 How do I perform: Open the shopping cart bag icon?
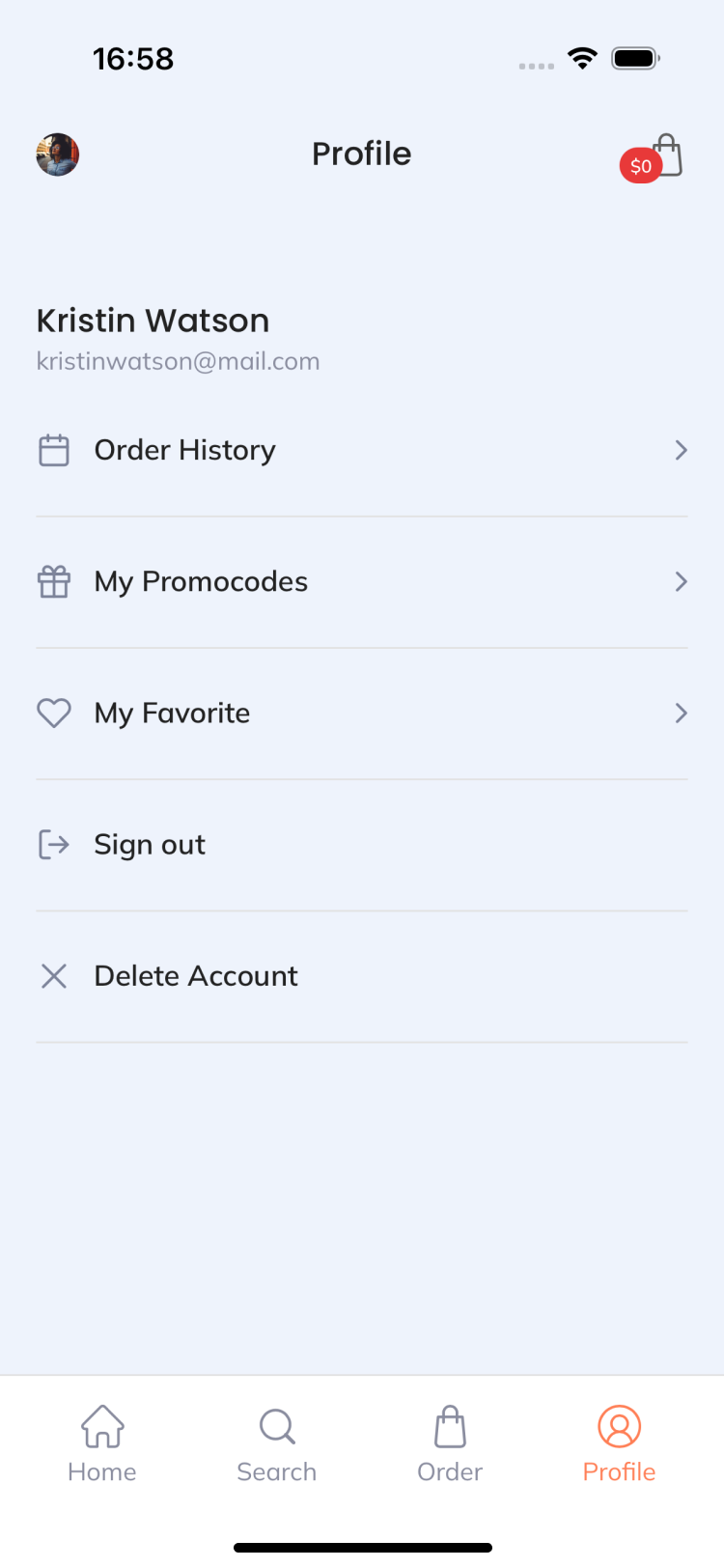(666, 156)
